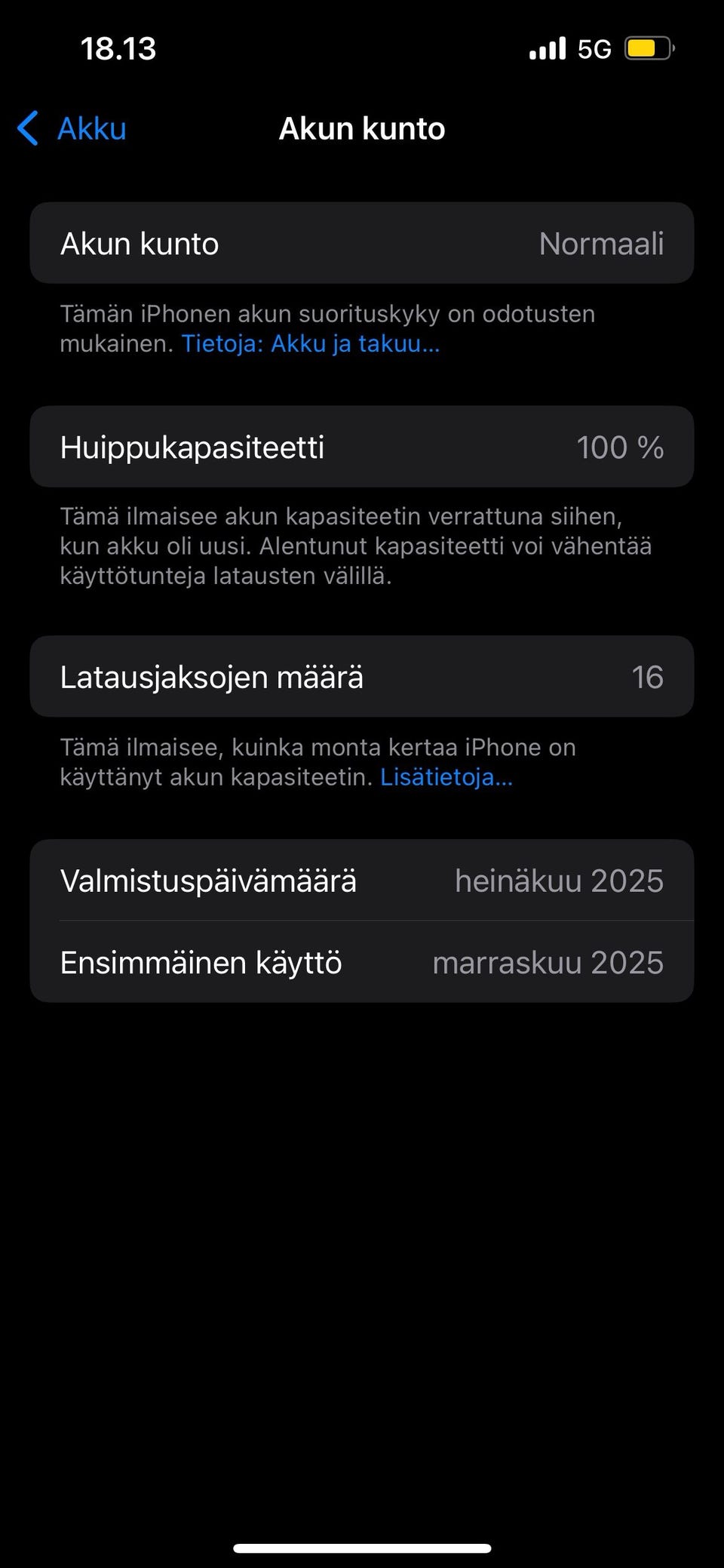Tap the Akku back button label
The image size is (724, 1568).
tap(92, 128)
